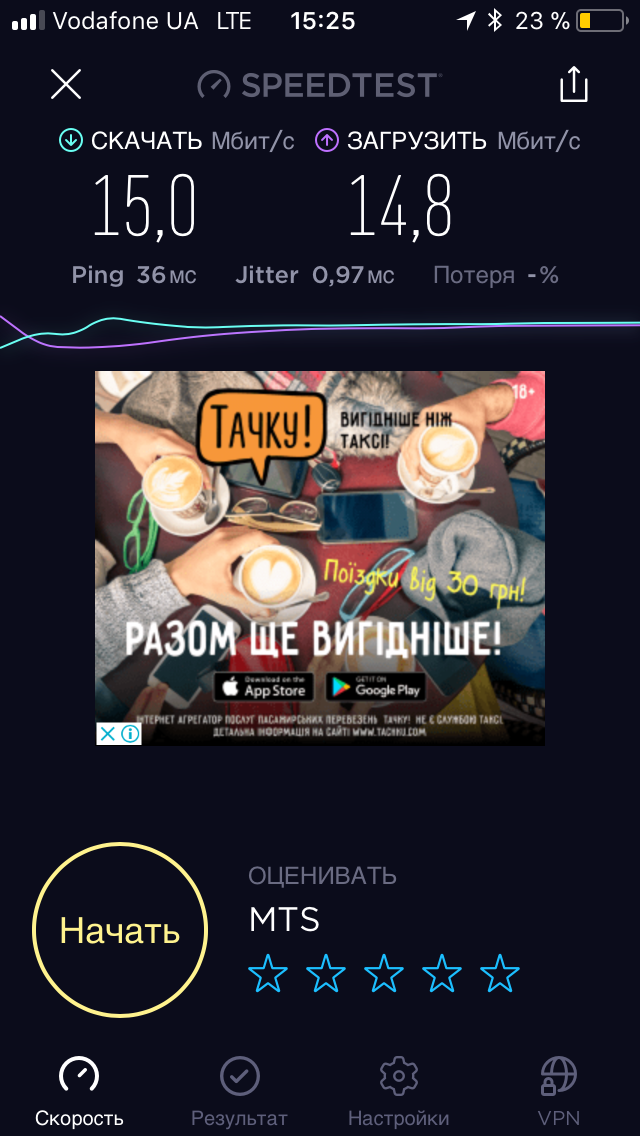Go to the Настройки tab
The image size is (640, 1136).
tap(398, 1090)
